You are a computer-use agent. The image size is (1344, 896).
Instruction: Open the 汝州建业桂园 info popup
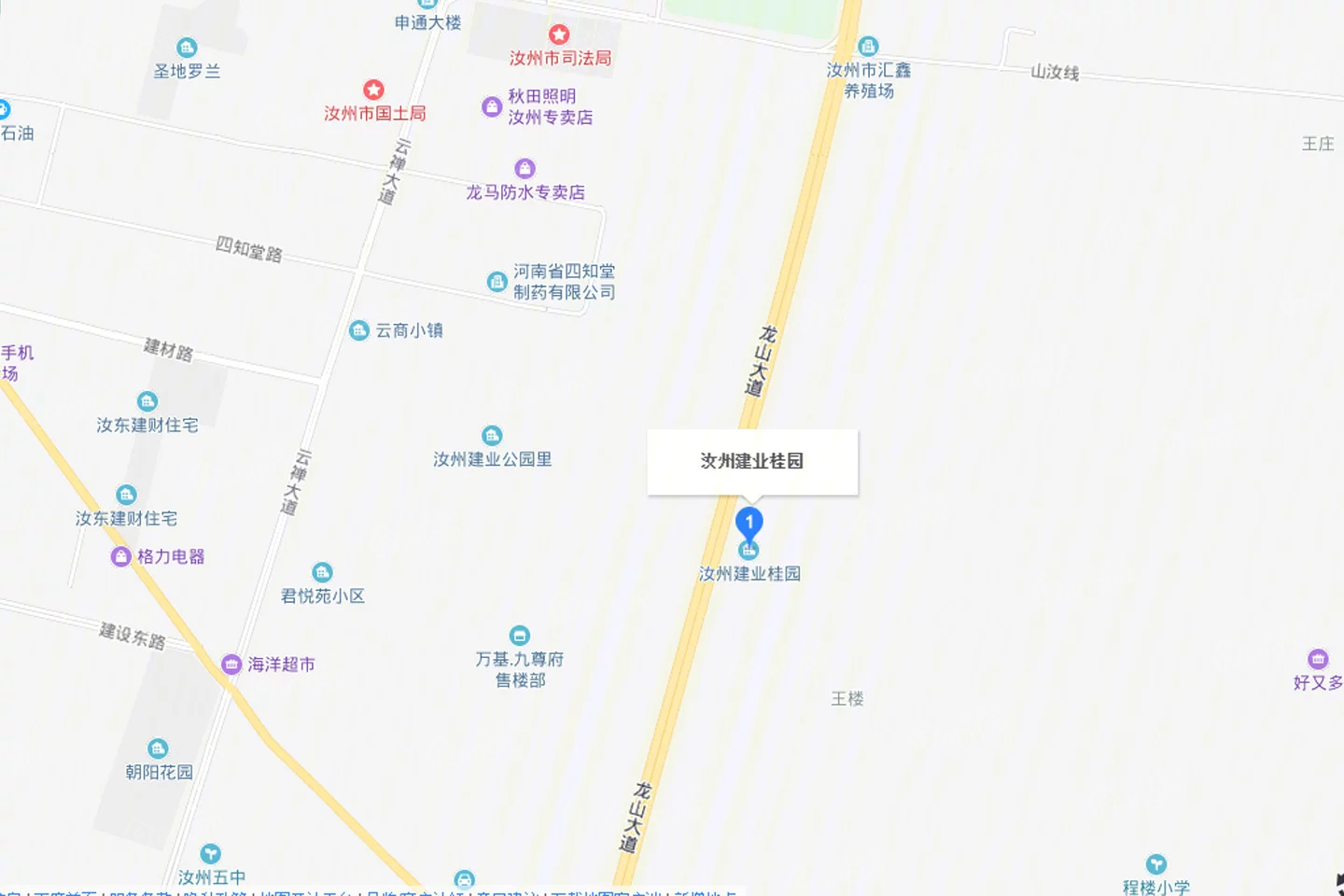tap(752, 461)
